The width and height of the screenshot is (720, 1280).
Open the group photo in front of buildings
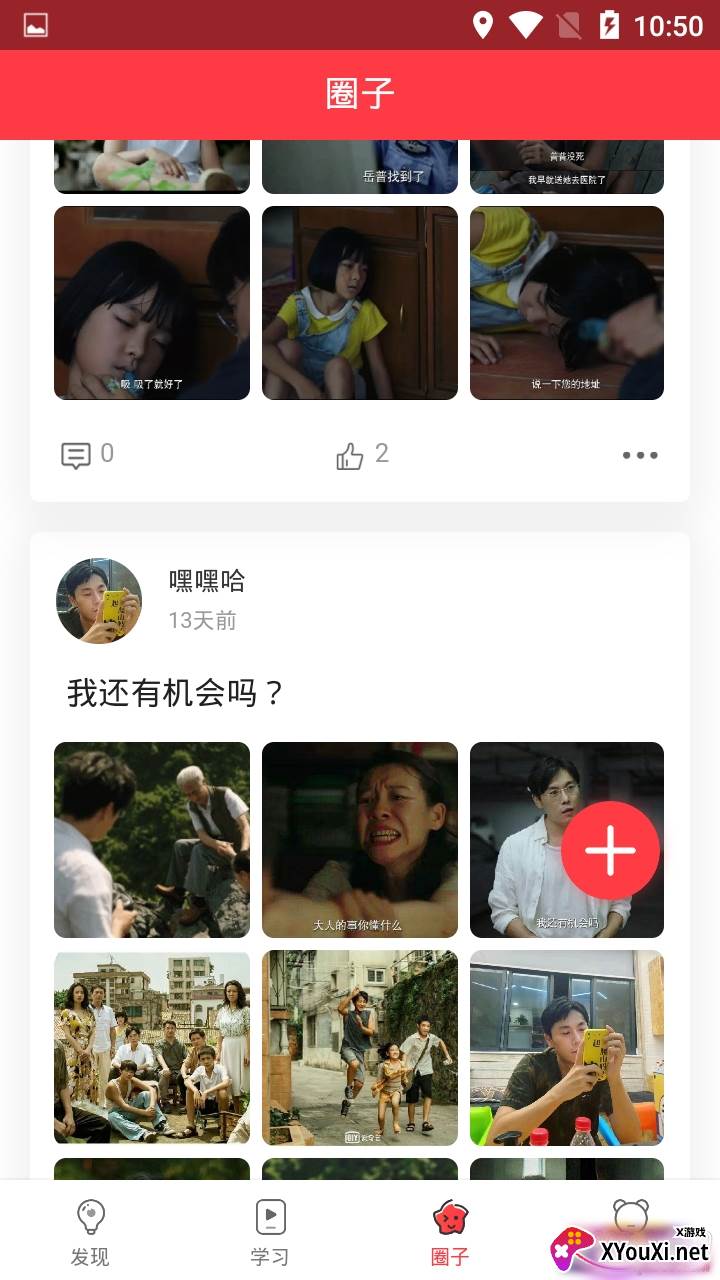(152, 1047)
